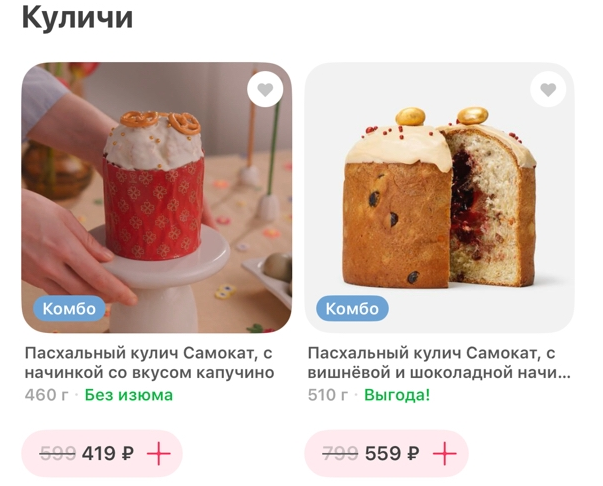Screen dimensions: 603x486
Task: Add the 419 ₽ kulich to cart
Action: point(159,453)
